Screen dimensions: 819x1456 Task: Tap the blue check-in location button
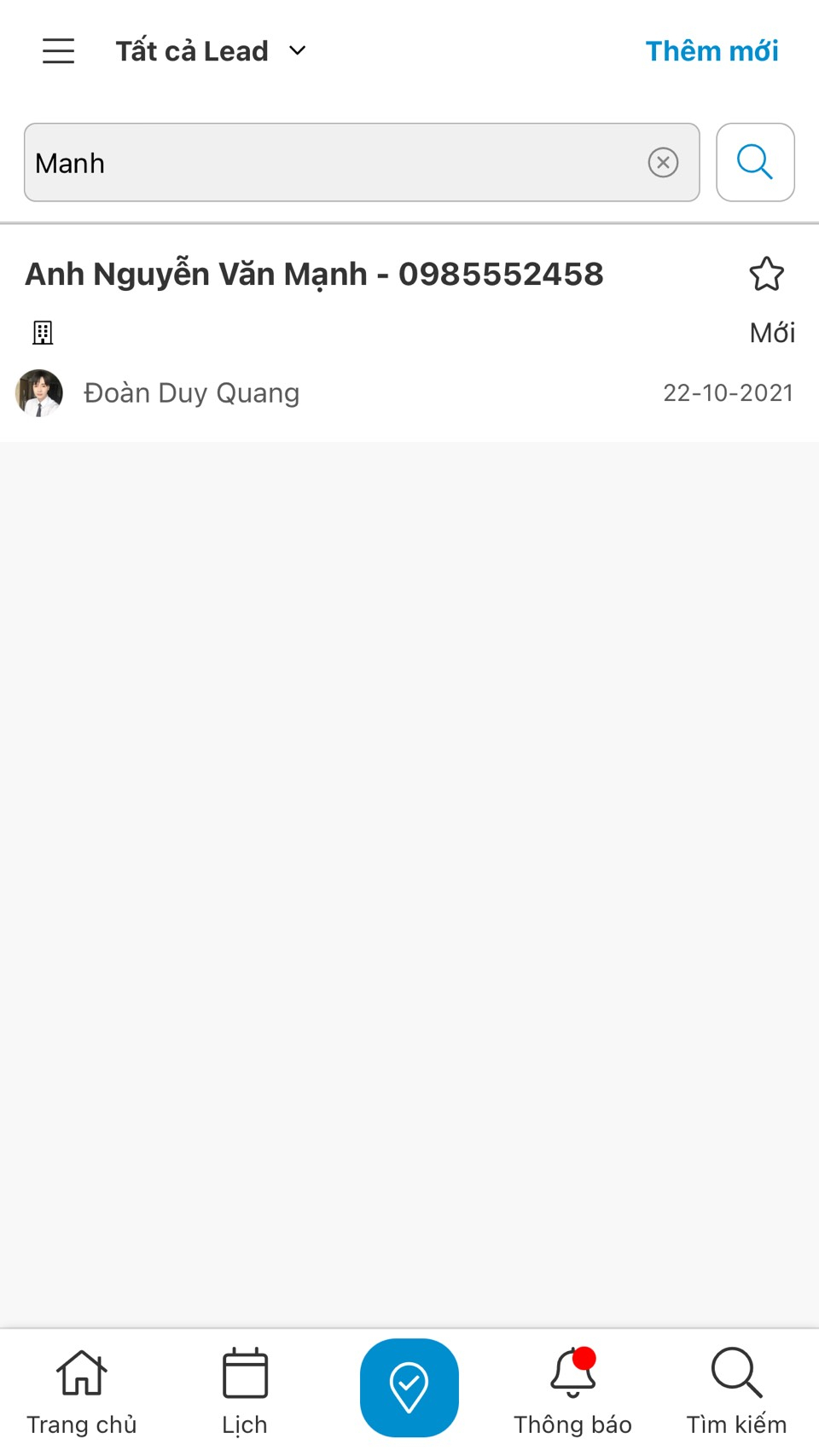[x=409, y=1388]
